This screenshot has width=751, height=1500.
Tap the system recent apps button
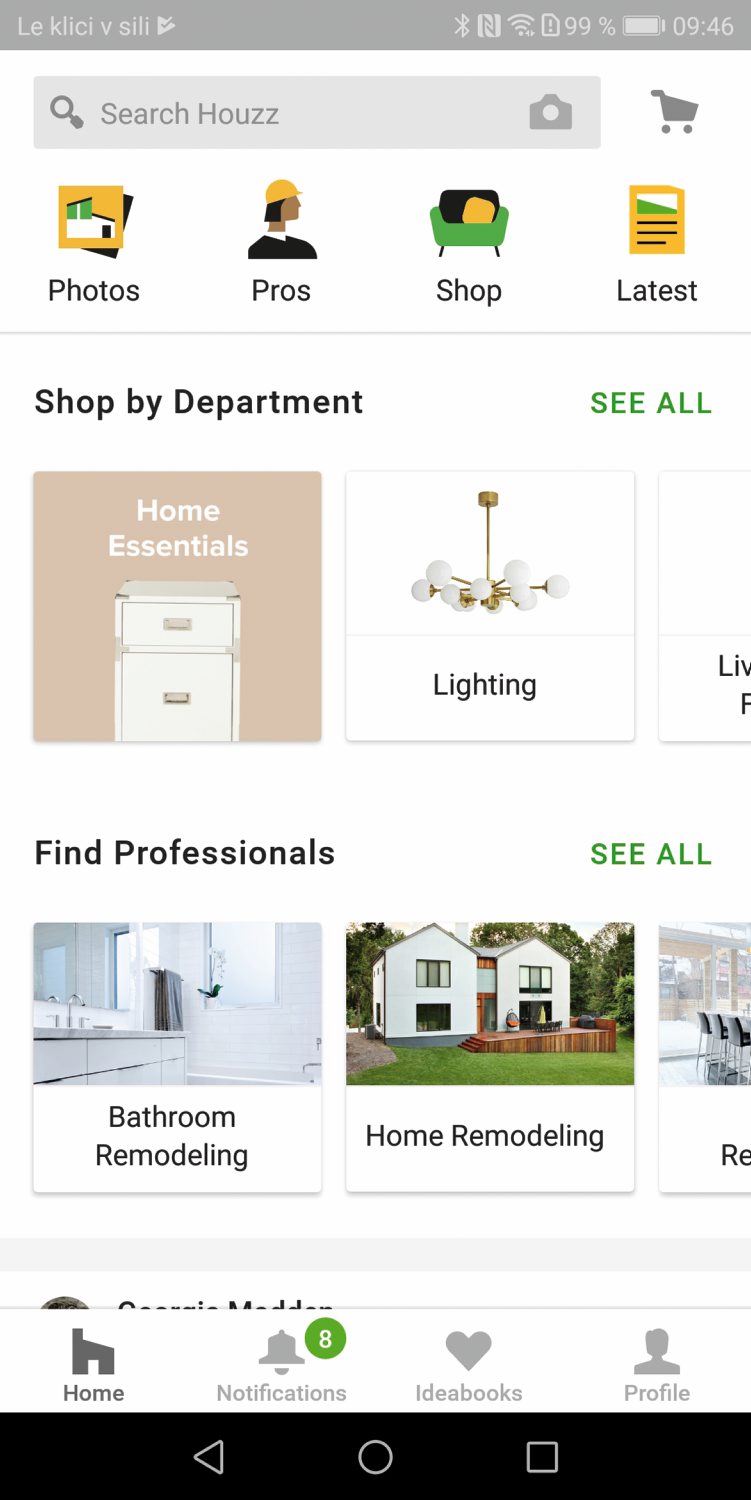[542, 1457]
